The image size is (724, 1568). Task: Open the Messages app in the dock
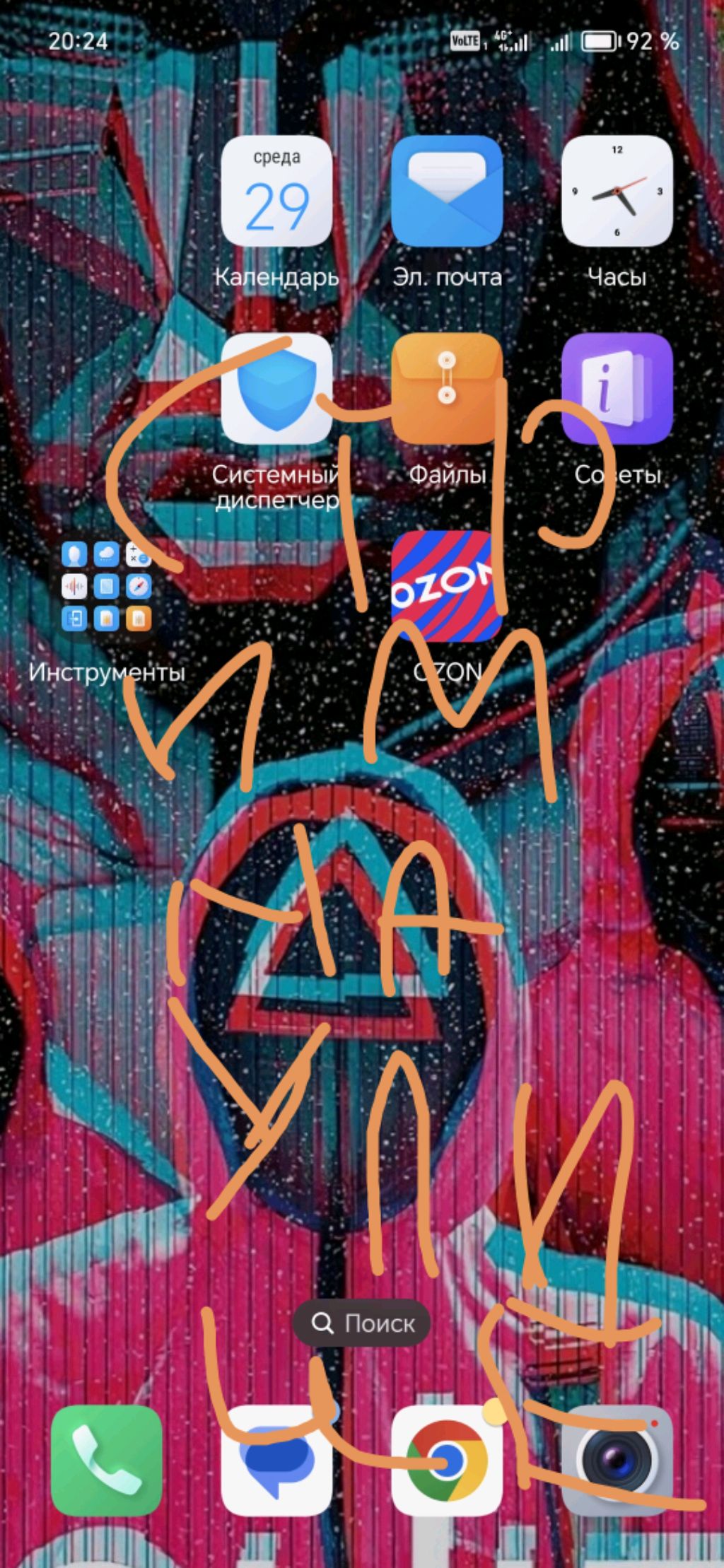pyautogui.click(x=276, y=1461)
